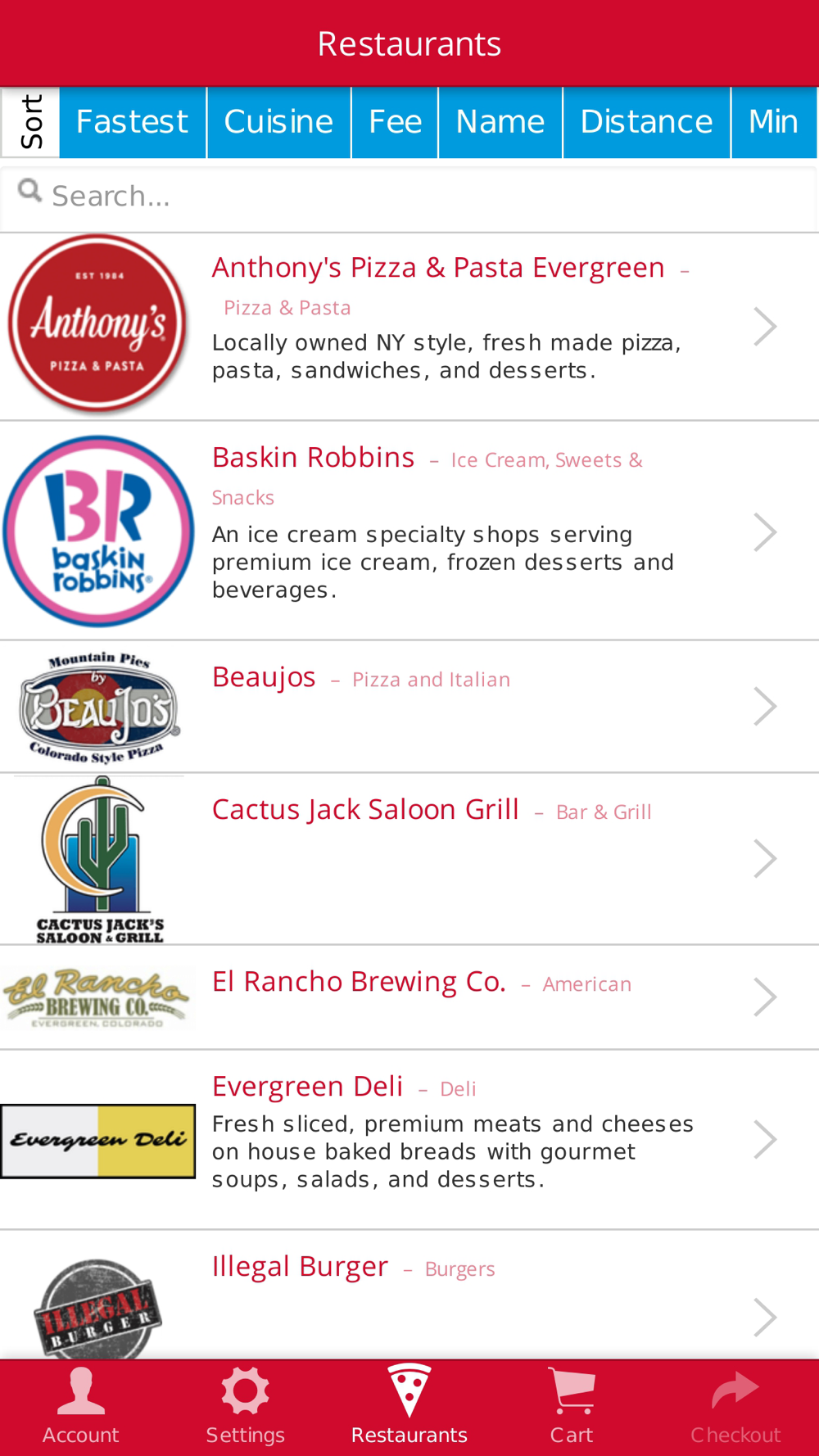Sort restaurants by Distance
819x1456 pixels.
(x=646, y=122)
